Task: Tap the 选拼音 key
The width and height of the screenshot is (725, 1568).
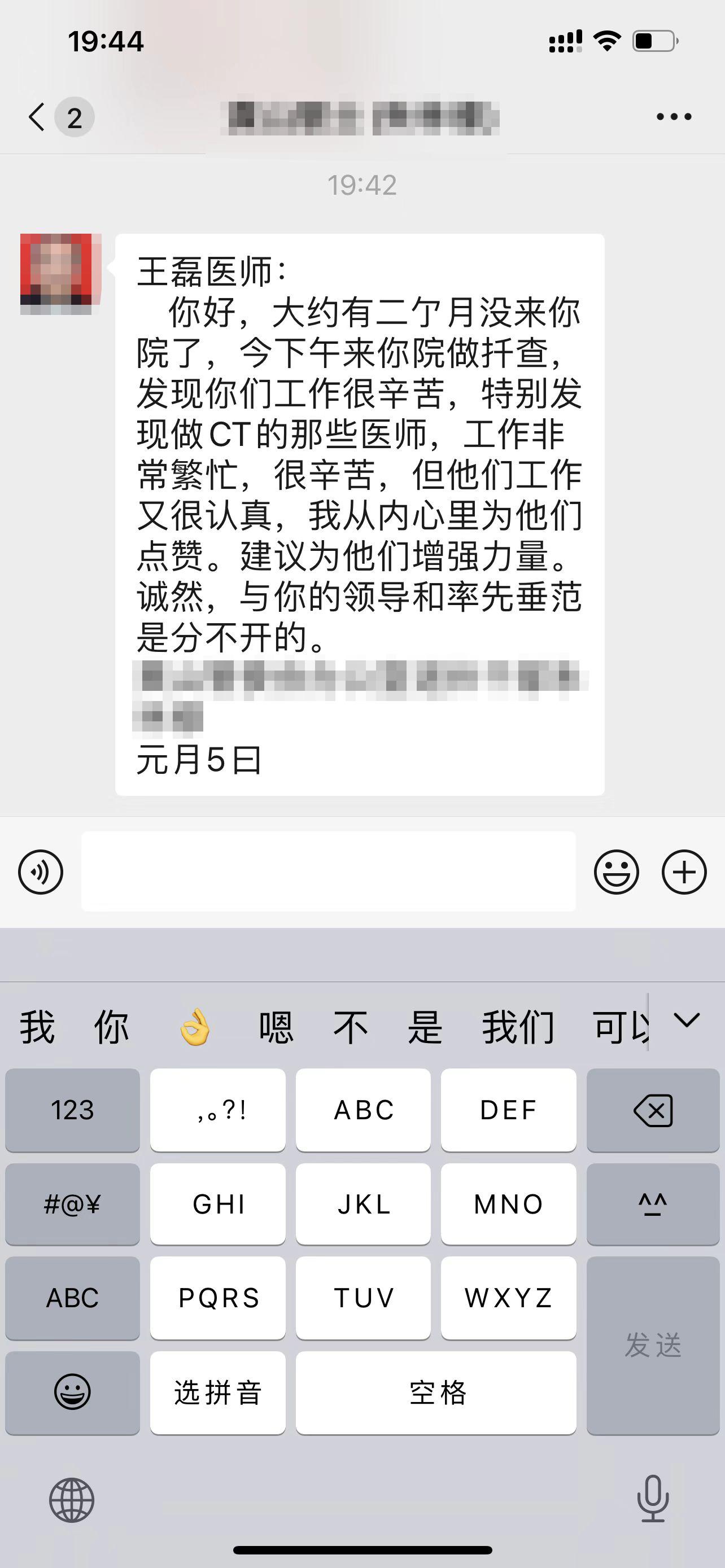Action: (x=218, y=1392)
